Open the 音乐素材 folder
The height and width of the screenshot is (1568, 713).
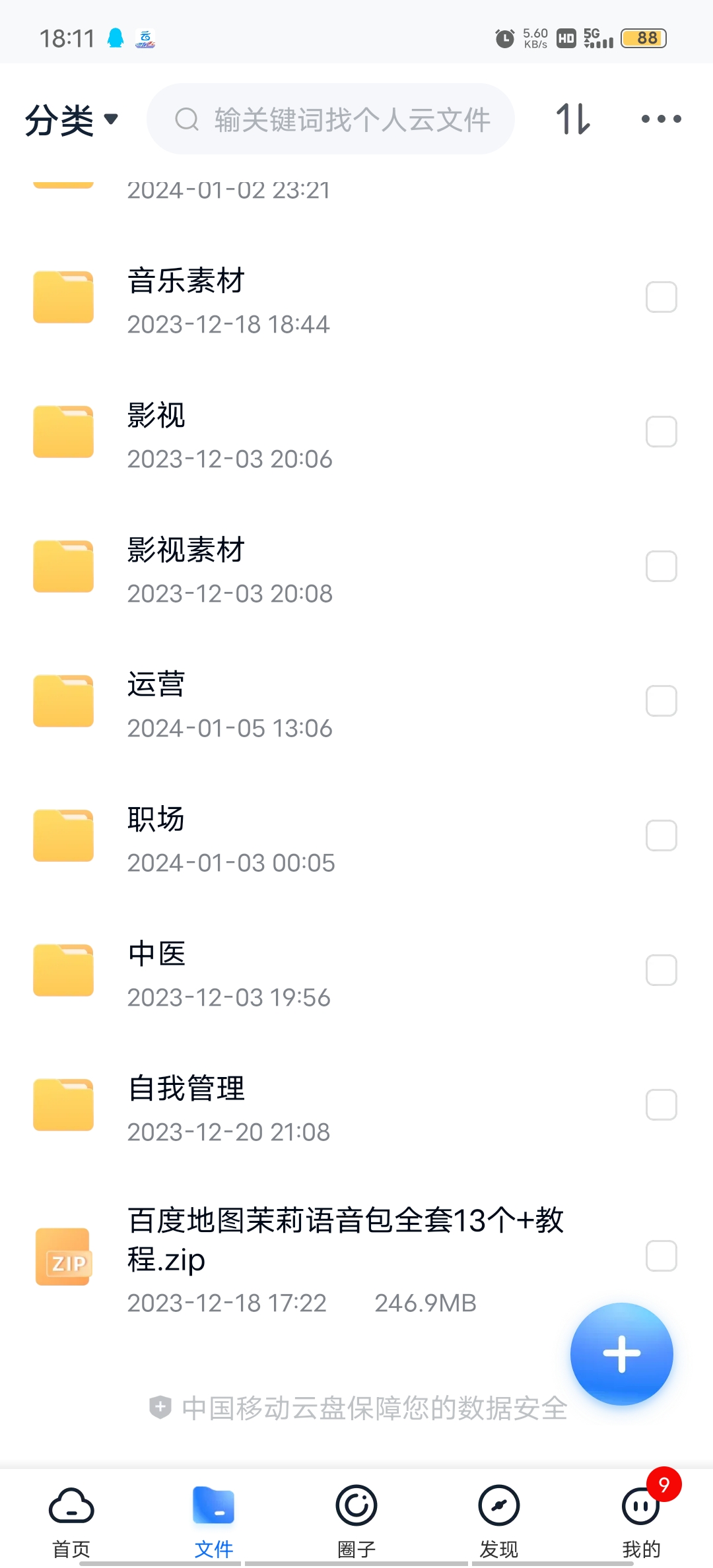(x=356, y=298)
